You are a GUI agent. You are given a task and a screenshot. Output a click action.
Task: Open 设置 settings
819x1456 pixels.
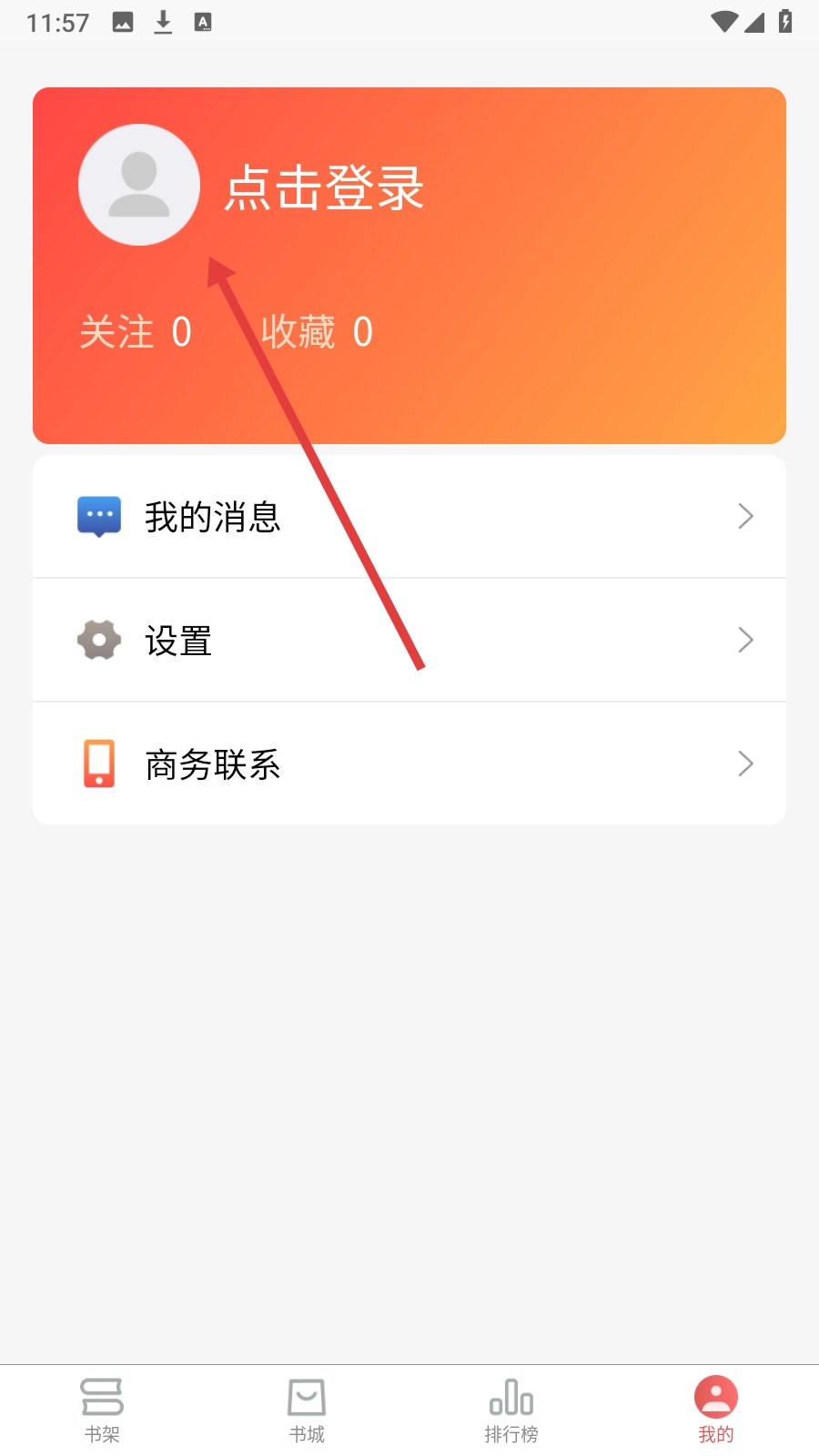tap(409, 641)
